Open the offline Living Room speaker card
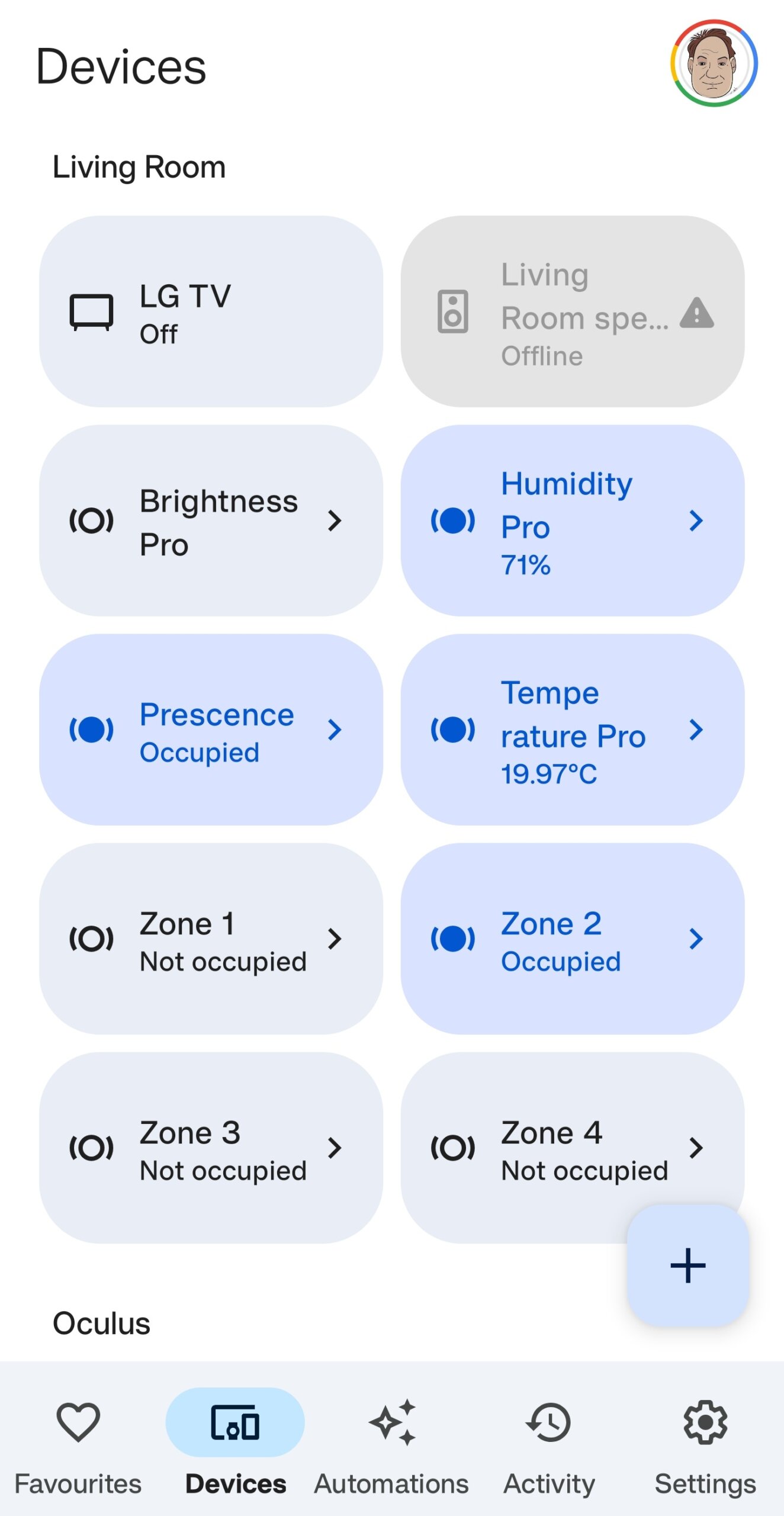Viewport: 784px width, 1516px height. pyautogui.click(x=573, y=311)
